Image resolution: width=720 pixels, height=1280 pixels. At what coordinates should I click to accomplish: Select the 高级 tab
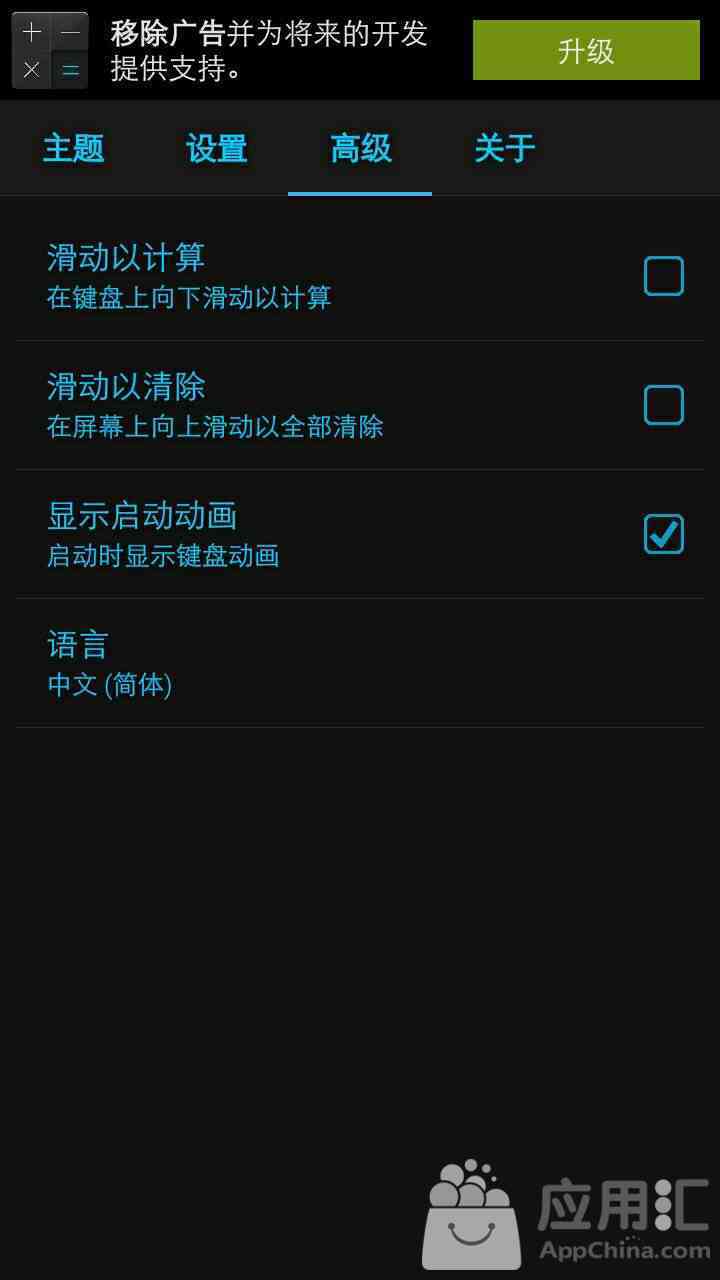point(360,149)
